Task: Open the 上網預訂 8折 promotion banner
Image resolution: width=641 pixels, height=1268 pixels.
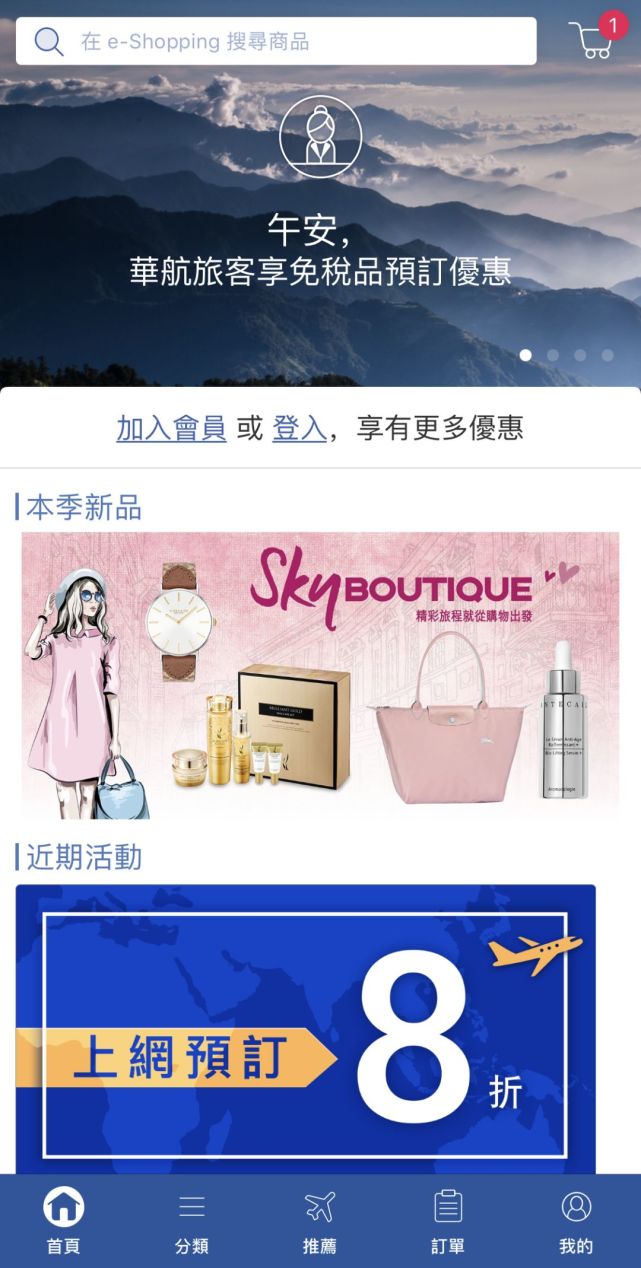Action: click(x=306, y=1030)
